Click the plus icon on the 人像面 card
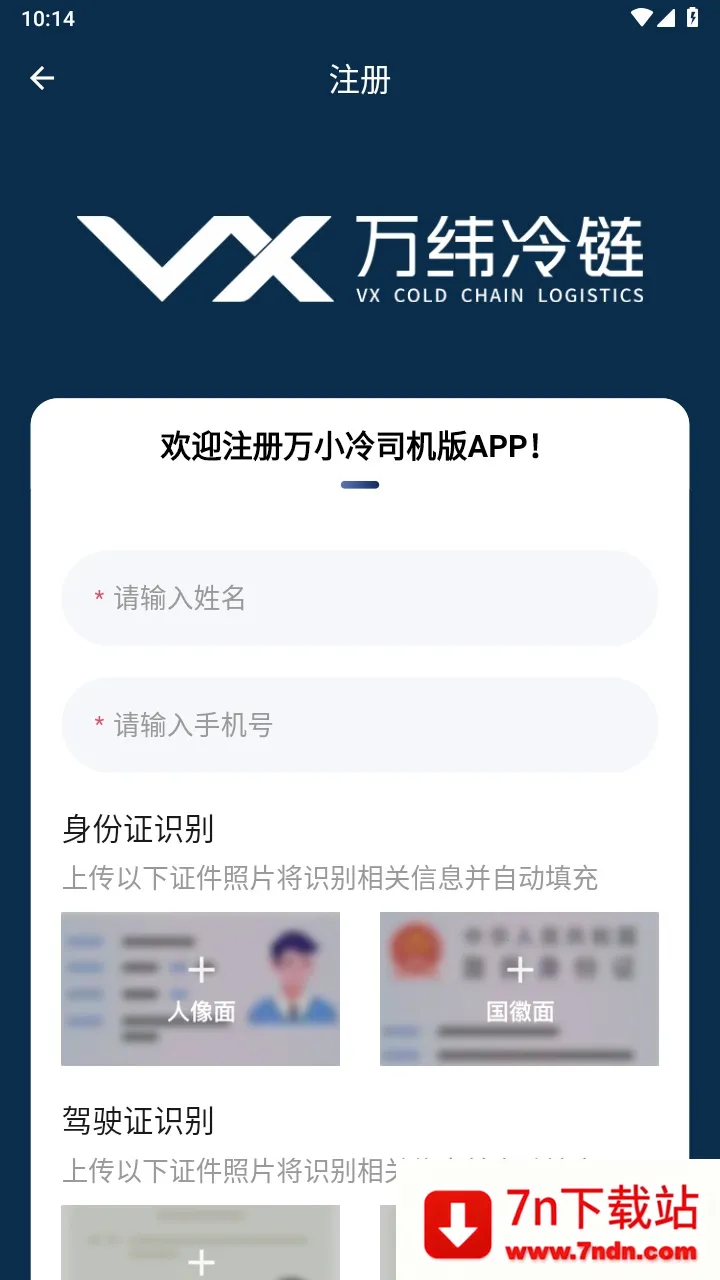720x1280 pixels. (201, 968)
